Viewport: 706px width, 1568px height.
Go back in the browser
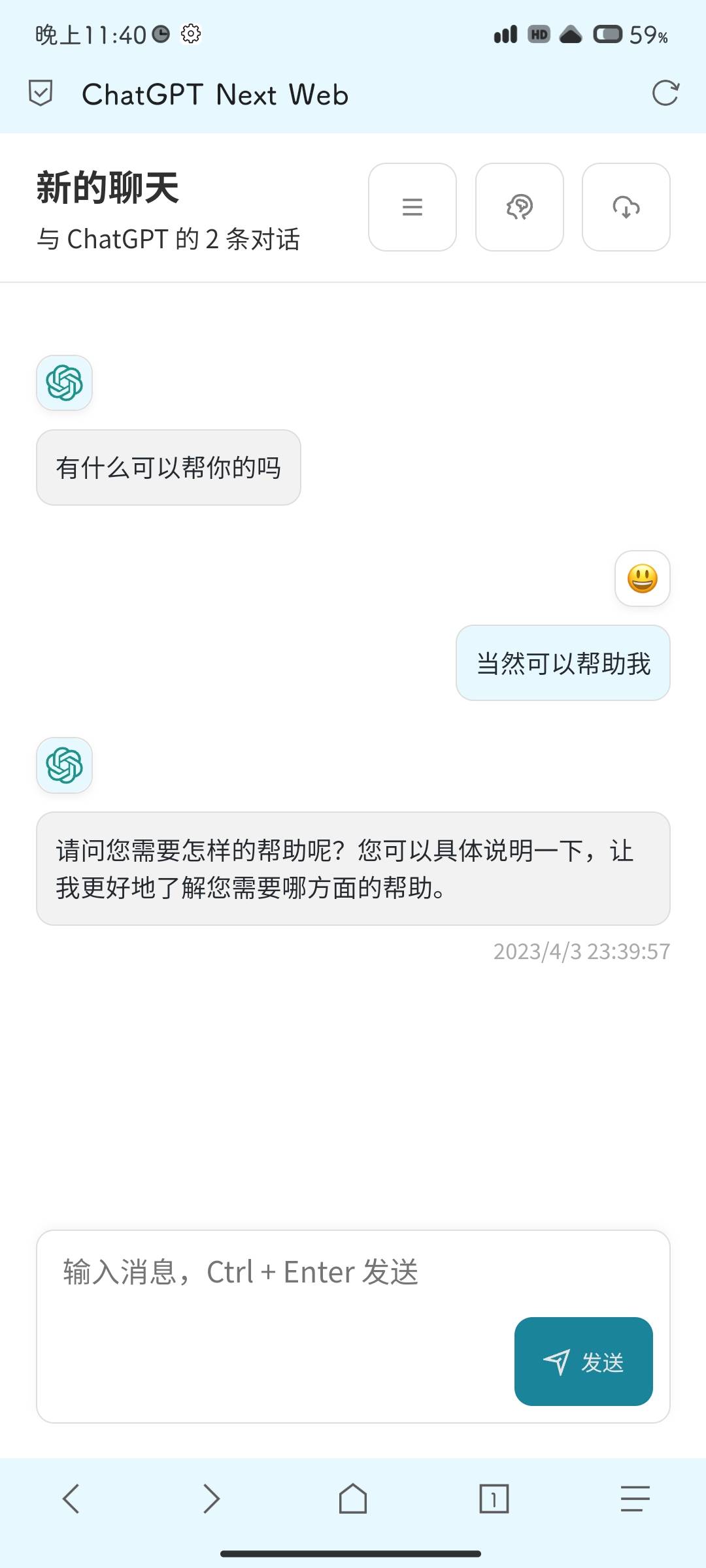point(71,1499)
